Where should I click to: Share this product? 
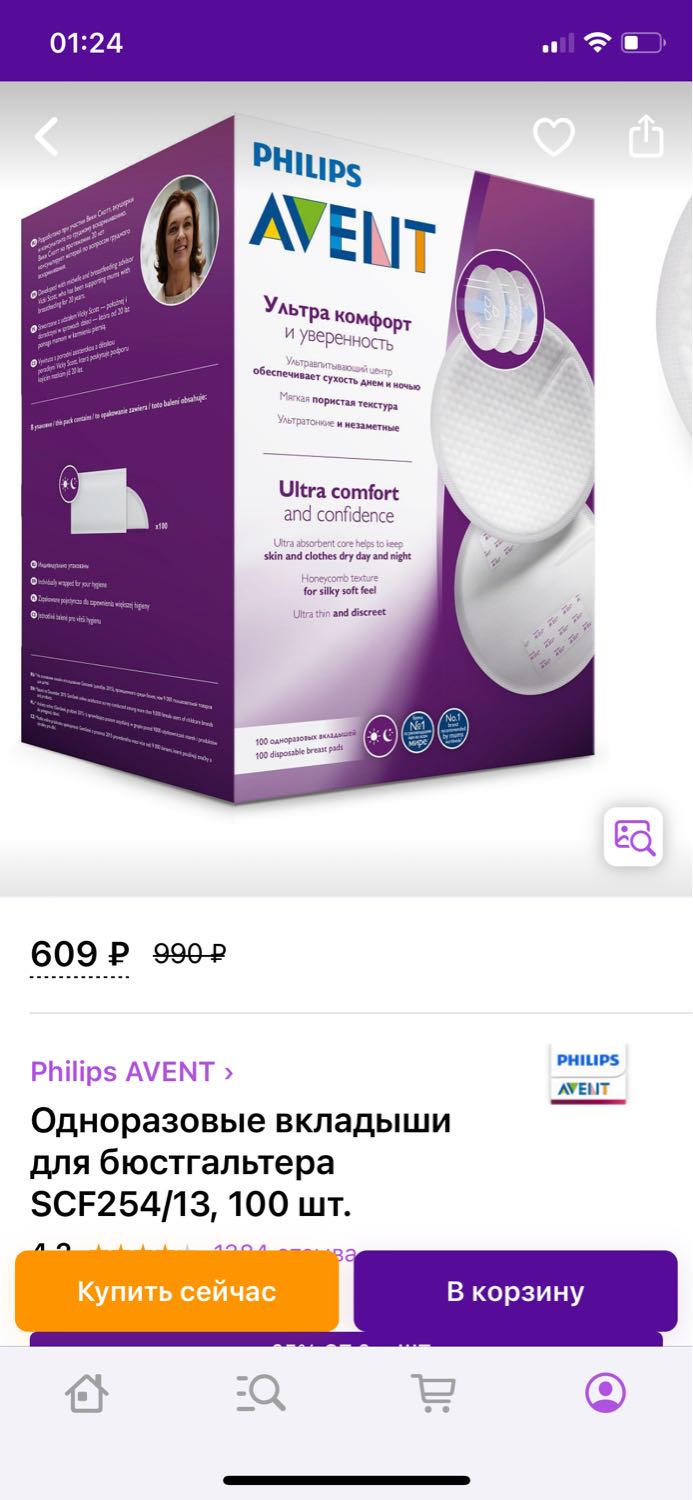(x=646, y=136)
